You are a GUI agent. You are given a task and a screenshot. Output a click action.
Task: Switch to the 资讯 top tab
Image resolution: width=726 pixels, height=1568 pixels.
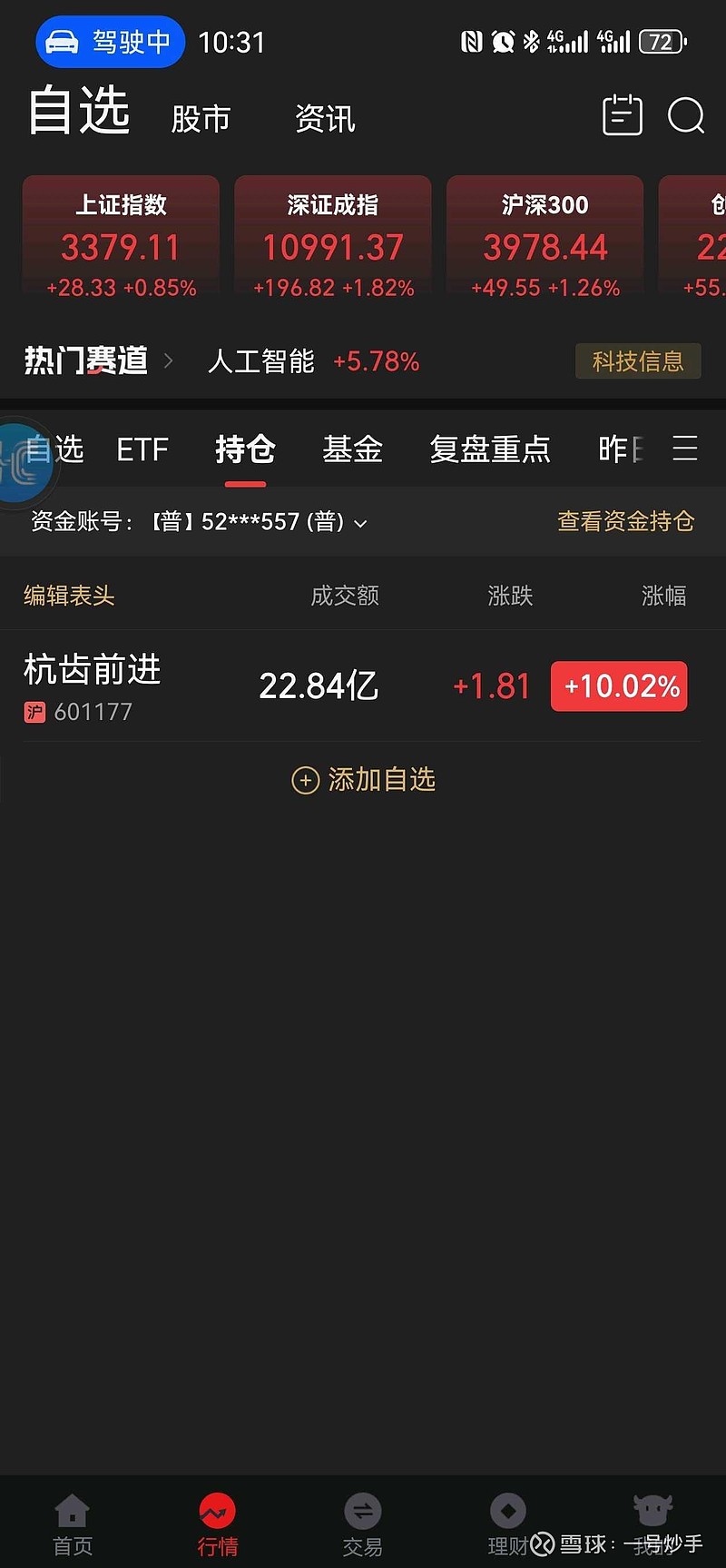[325, 119]
